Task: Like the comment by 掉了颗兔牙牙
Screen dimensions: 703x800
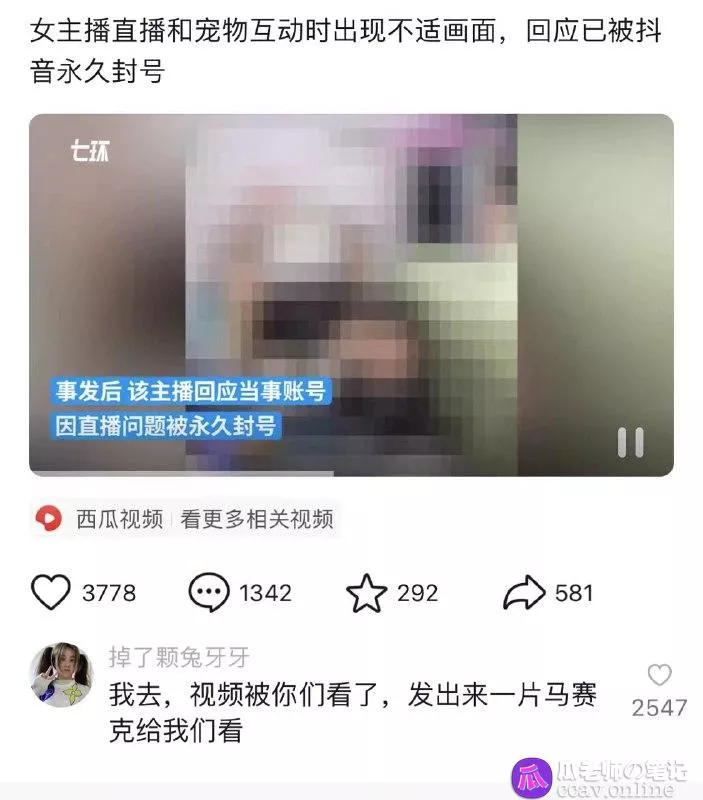Action: pyautogui.click(x=659, y=675)
